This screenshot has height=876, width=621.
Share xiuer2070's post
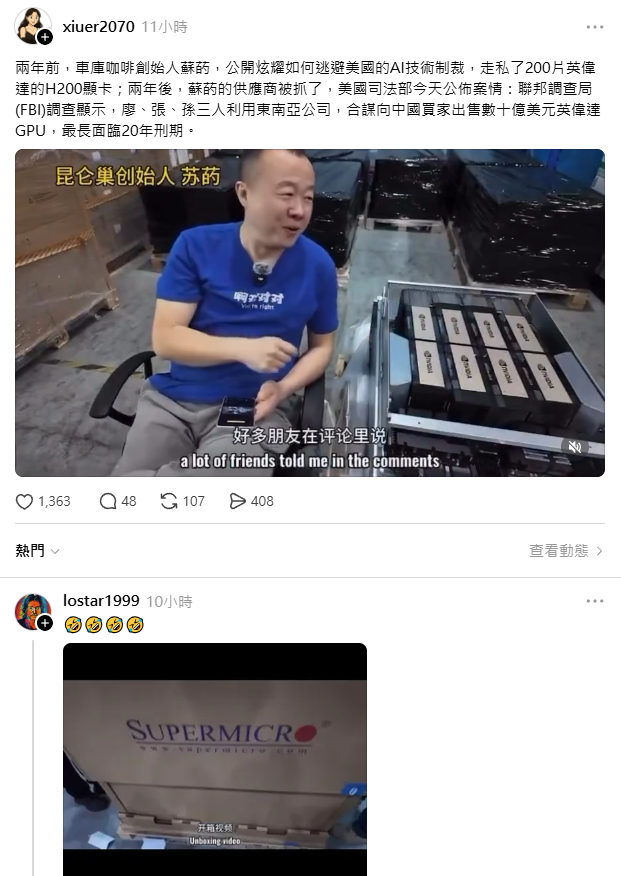238,501
